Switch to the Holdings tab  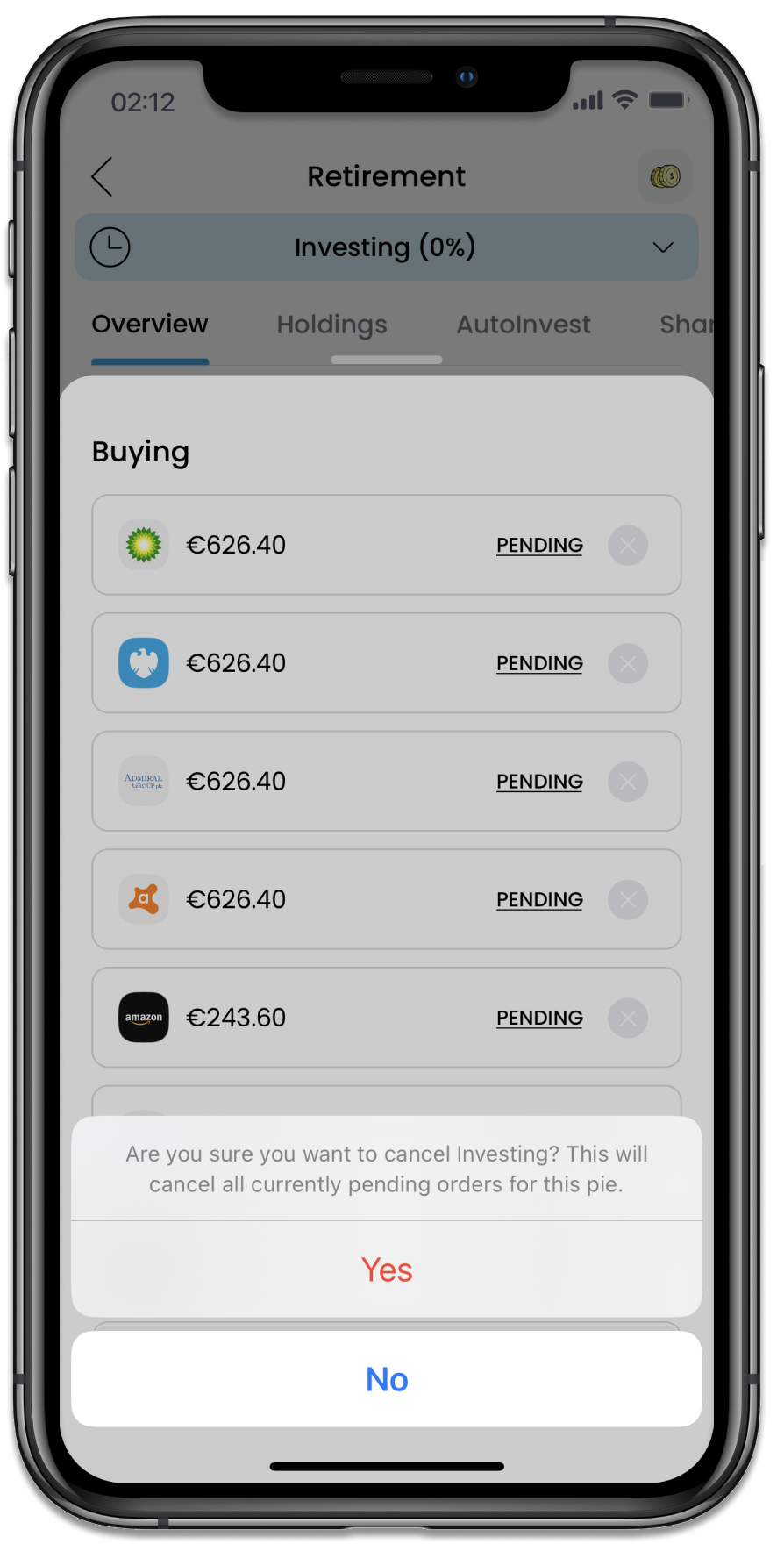pyautogui.click(x=331, y=325)
